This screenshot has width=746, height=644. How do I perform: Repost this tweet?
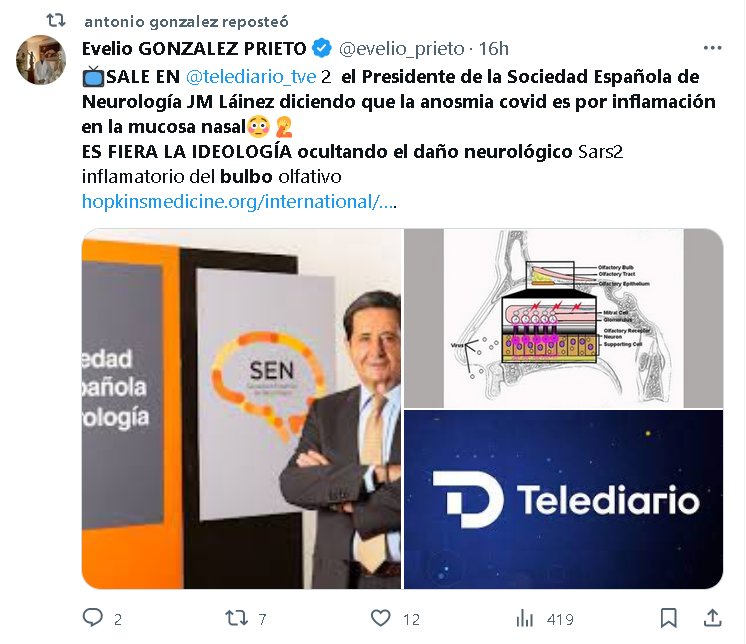point(237,618)
